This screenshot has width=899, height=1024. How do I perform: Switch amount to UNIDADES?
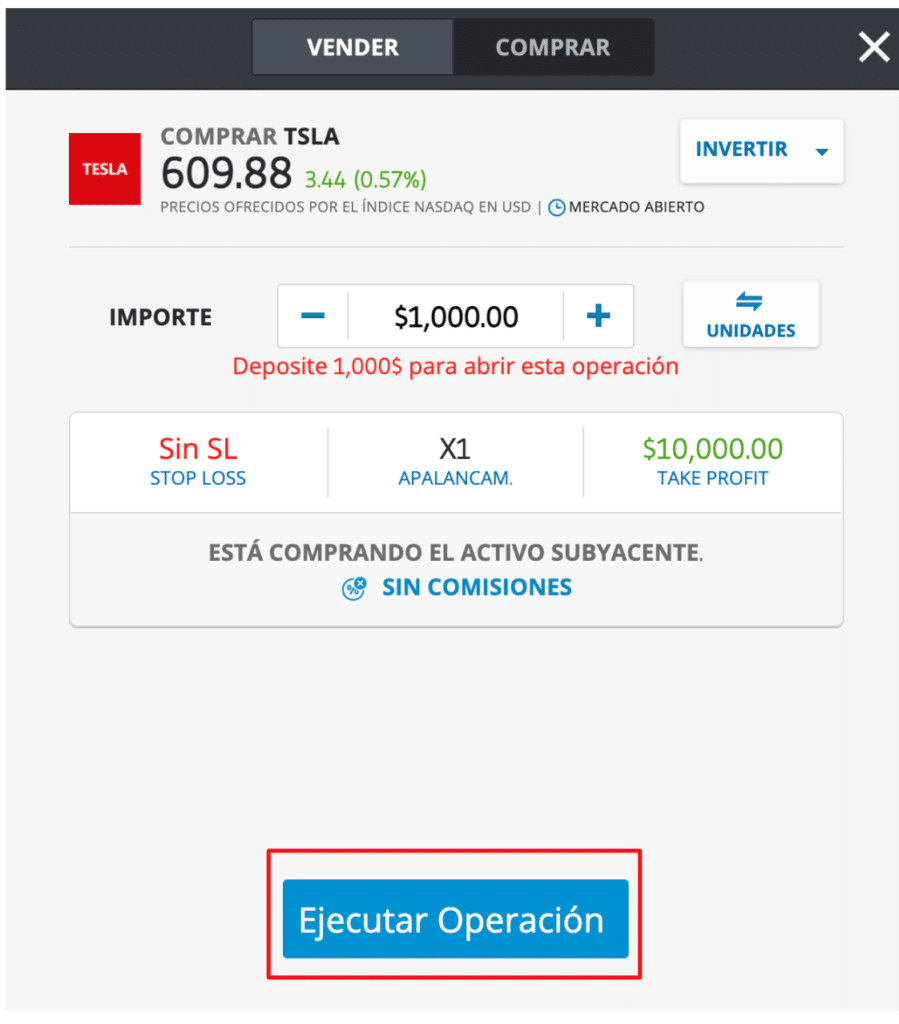(750, 315)
